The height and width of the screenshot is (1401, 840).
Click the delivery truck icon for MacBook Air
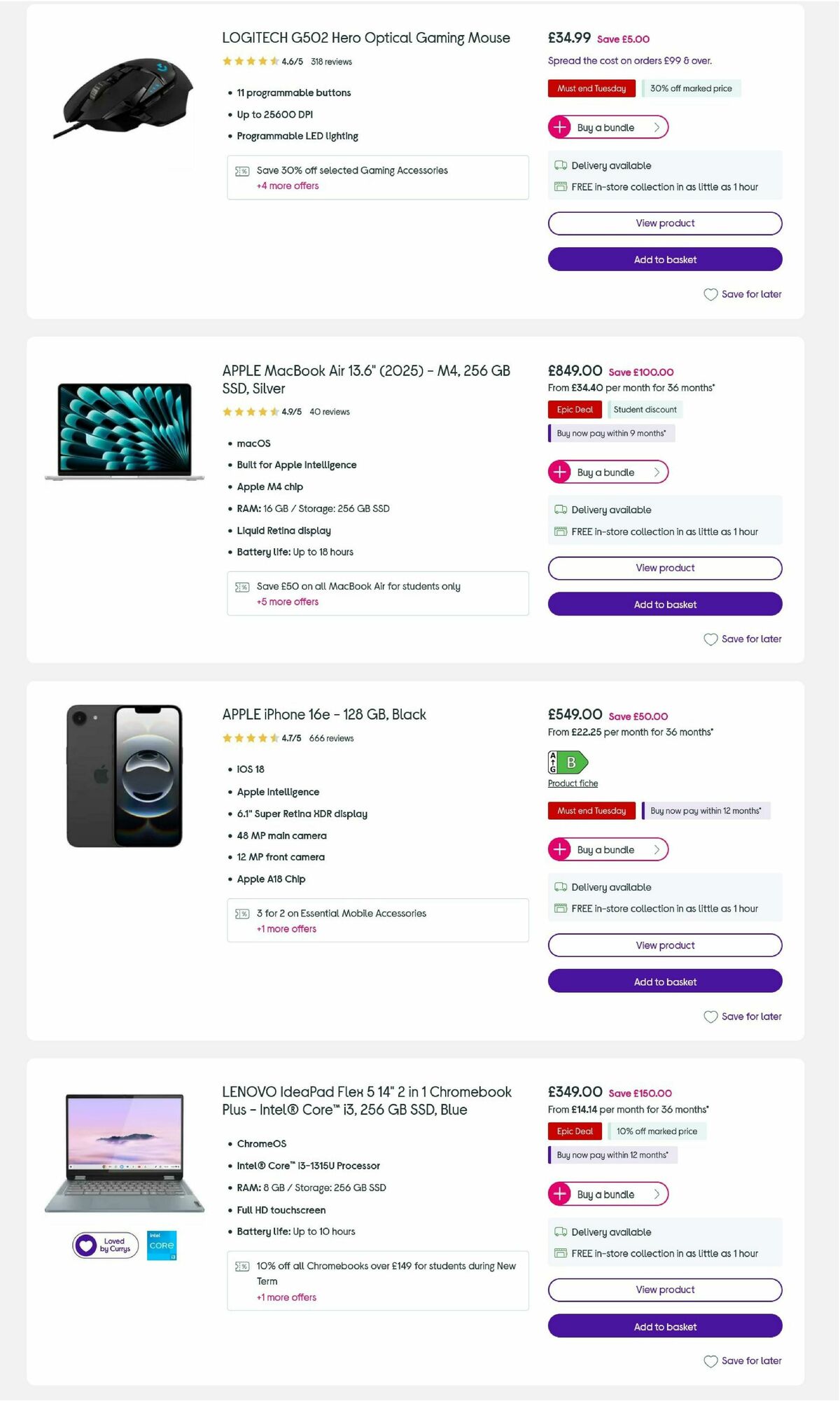point(559,510)
